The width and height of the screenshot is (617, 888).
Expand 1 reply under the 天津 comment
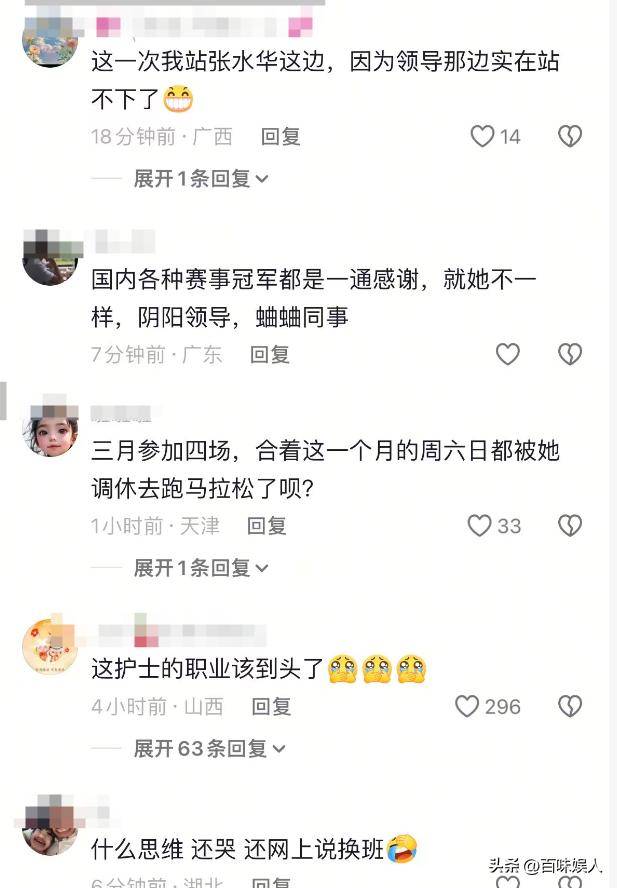point(201,568)
